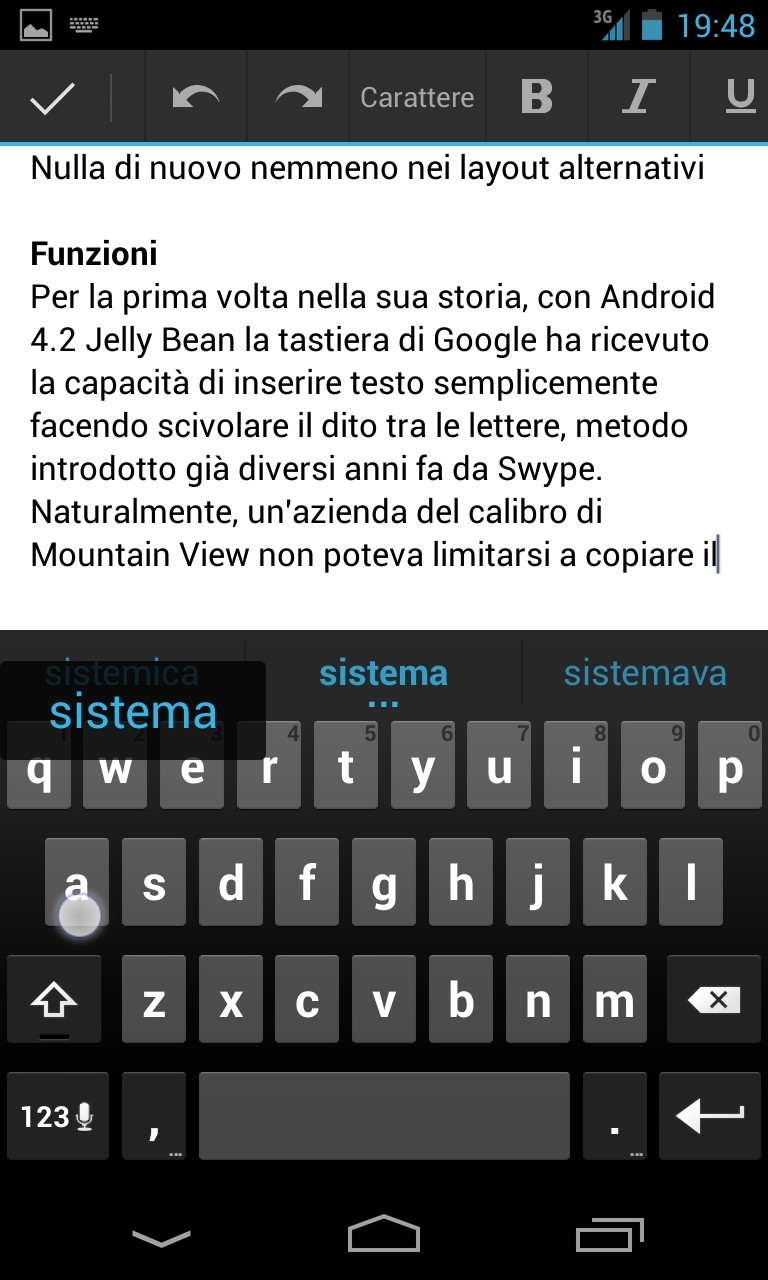Insert a new line with the return key
The height and width of the screenshot is (1280, 768).
(710, 1116)
